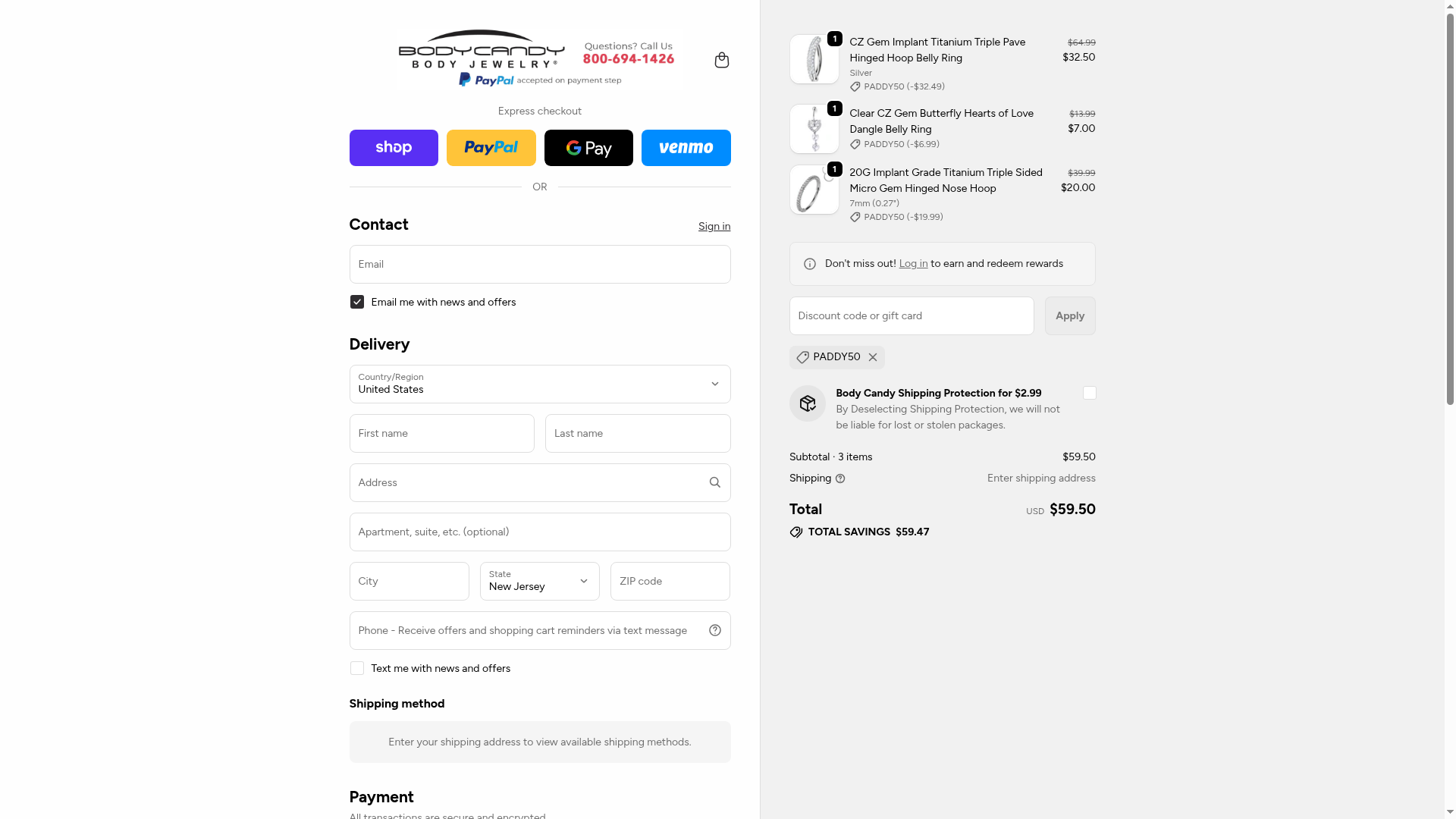Tap the First name field
The height and width of the screenshot is (819, 1456).
(x=441, y=434)
